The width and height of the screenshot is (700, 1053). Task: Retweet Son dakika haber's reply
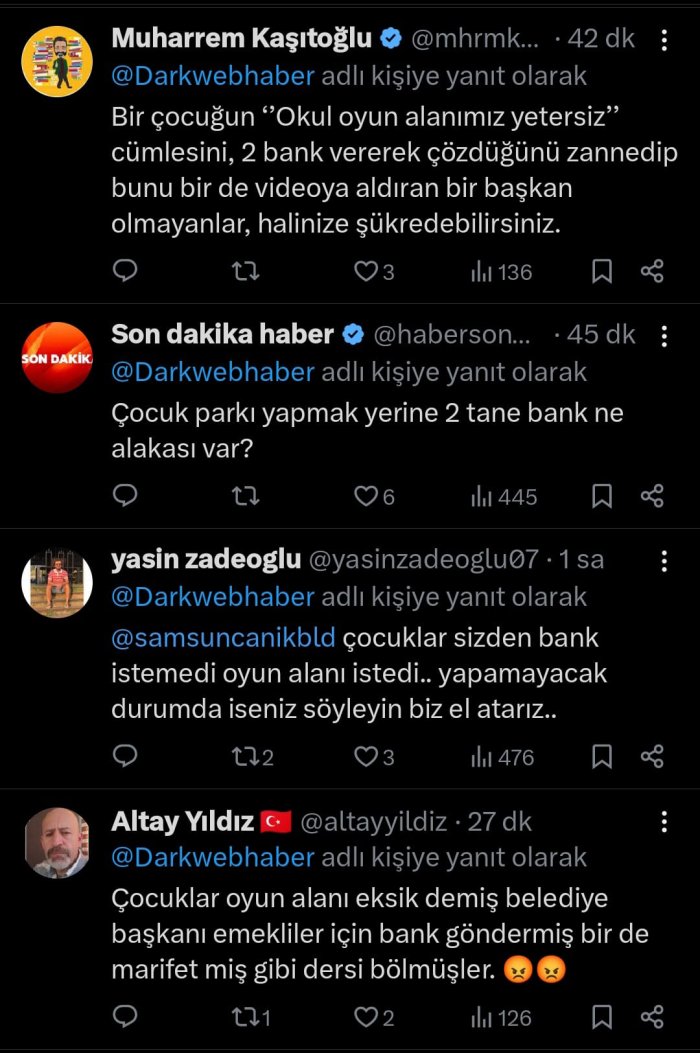coord(246,496)
